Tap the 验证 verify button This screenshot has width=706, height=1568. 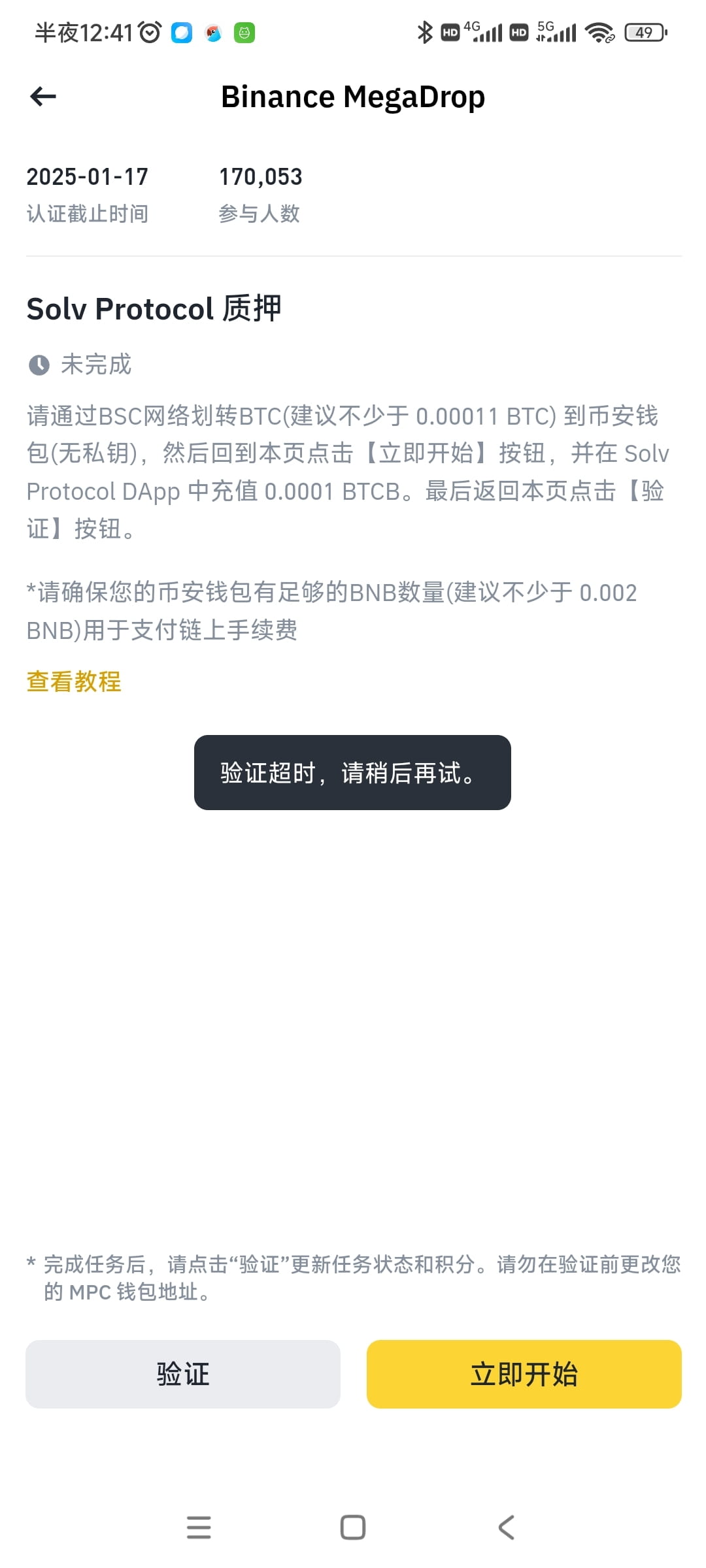(x=183, y=1374)
